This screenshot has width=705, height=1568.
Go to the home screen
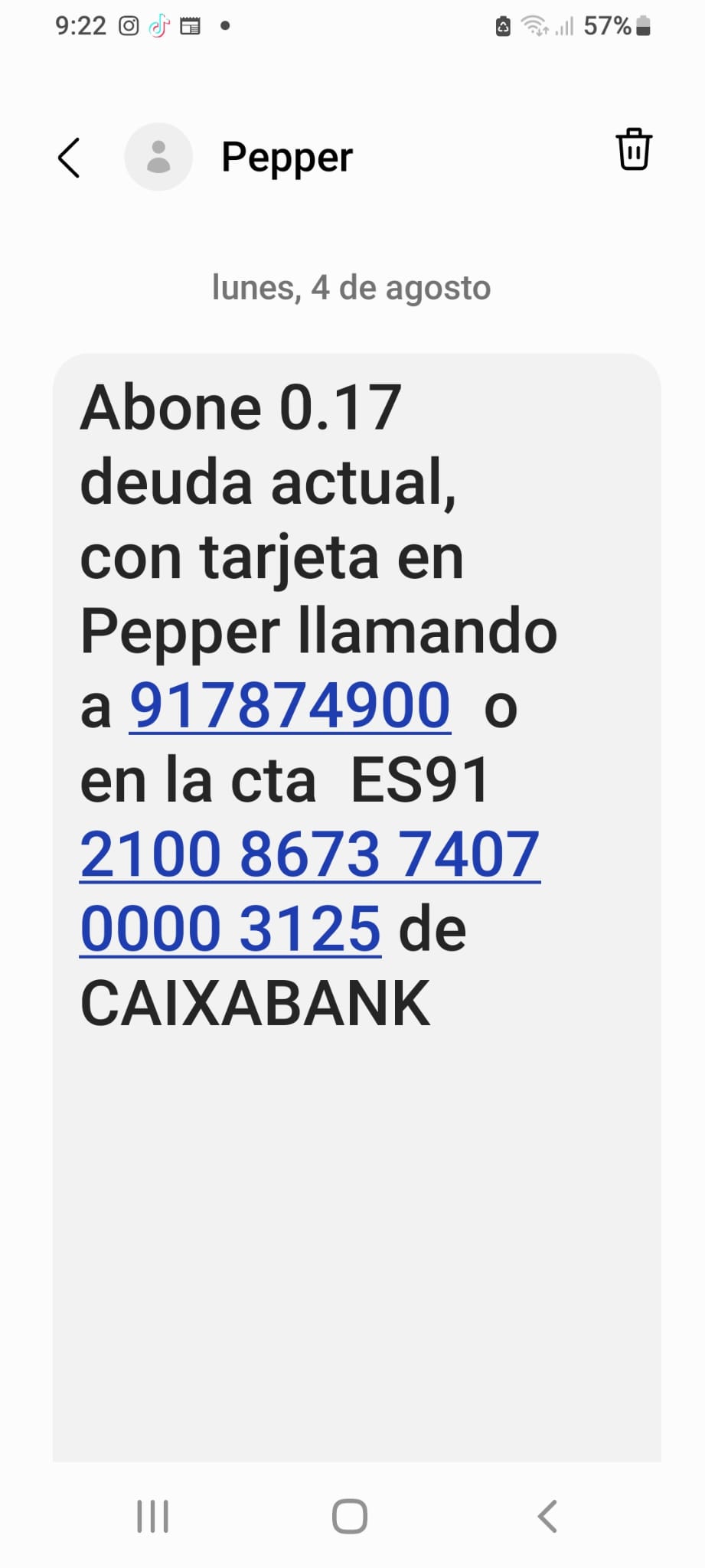[x=350, y=1516]
